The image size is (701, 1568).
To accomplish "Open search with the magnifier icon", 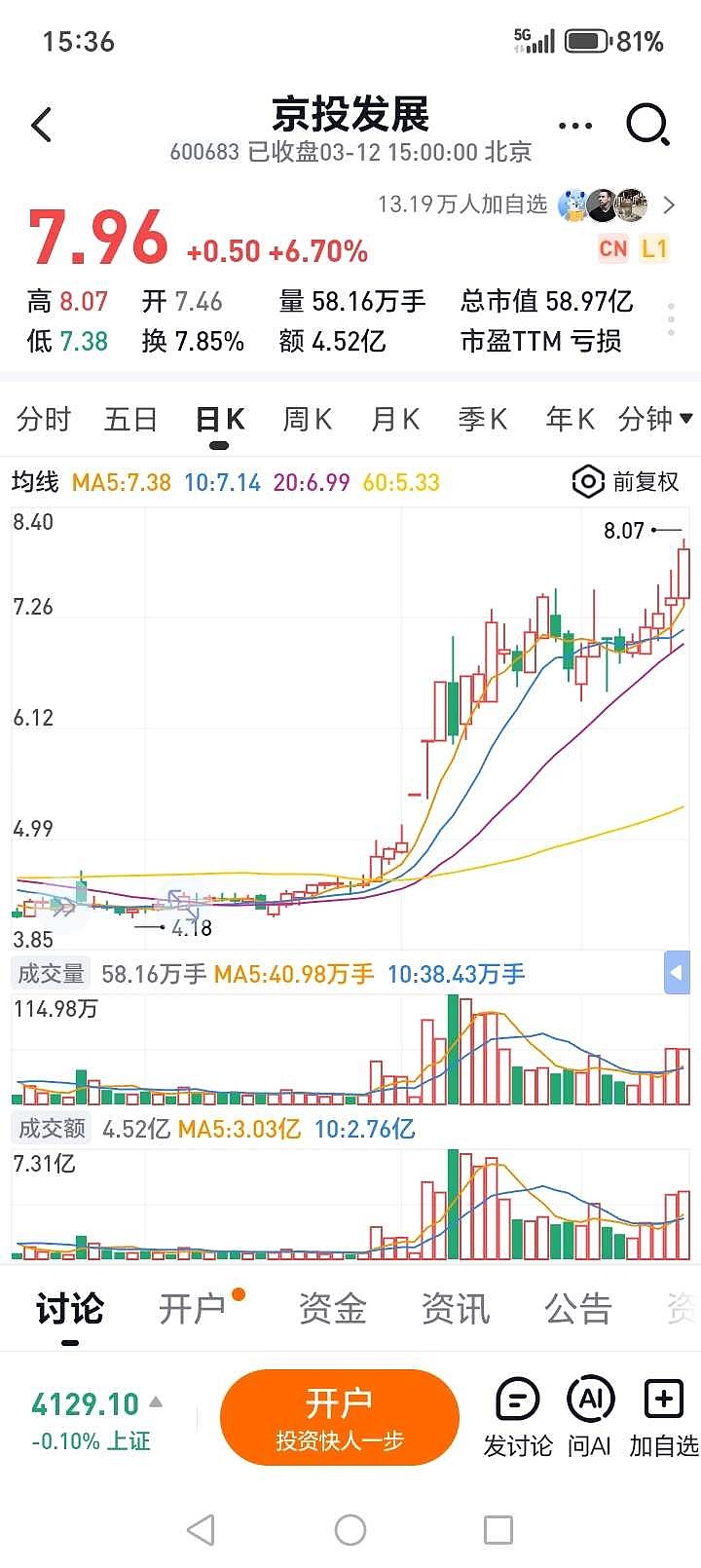I will [x=645, y=126].
